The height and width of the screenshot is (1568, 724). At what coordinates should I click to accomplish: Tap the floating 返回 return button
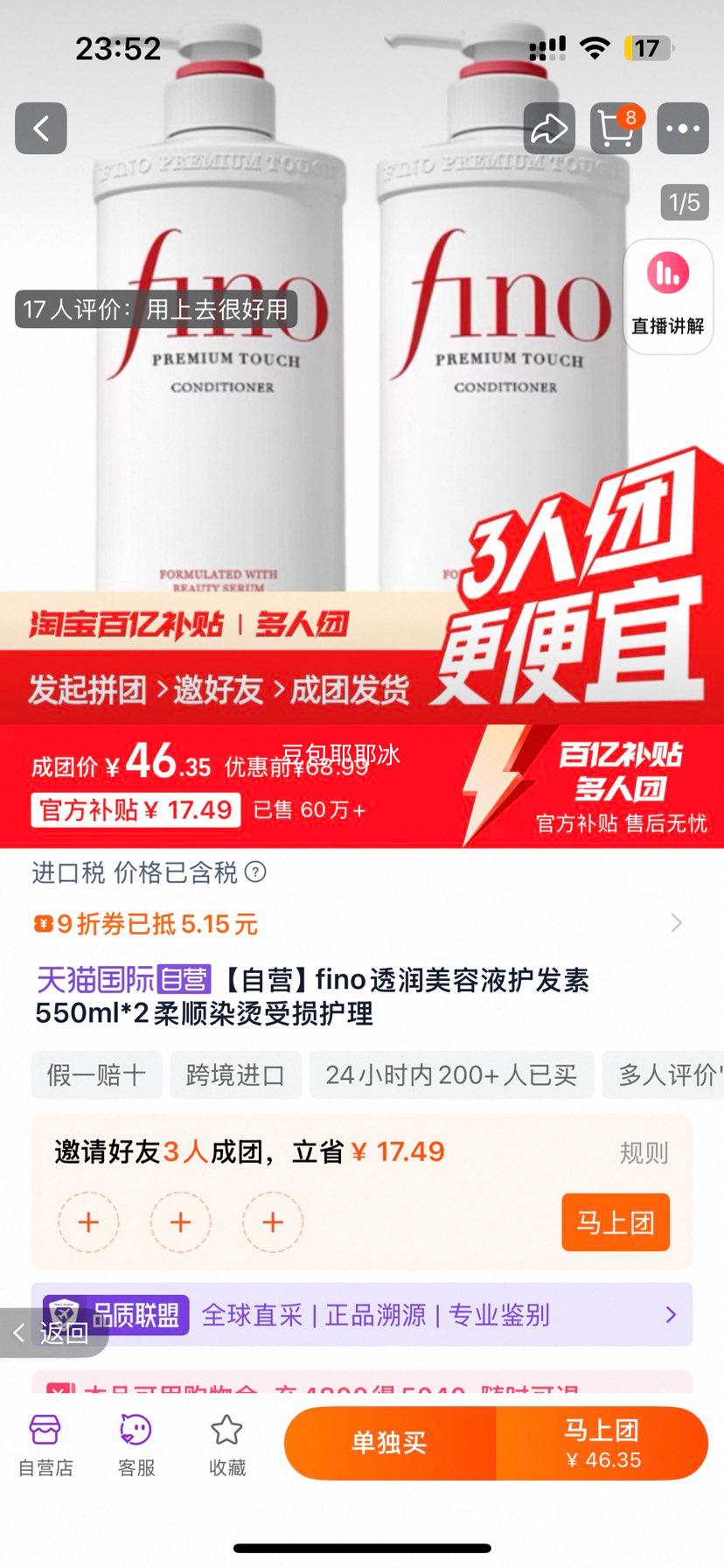point(52,1333)
